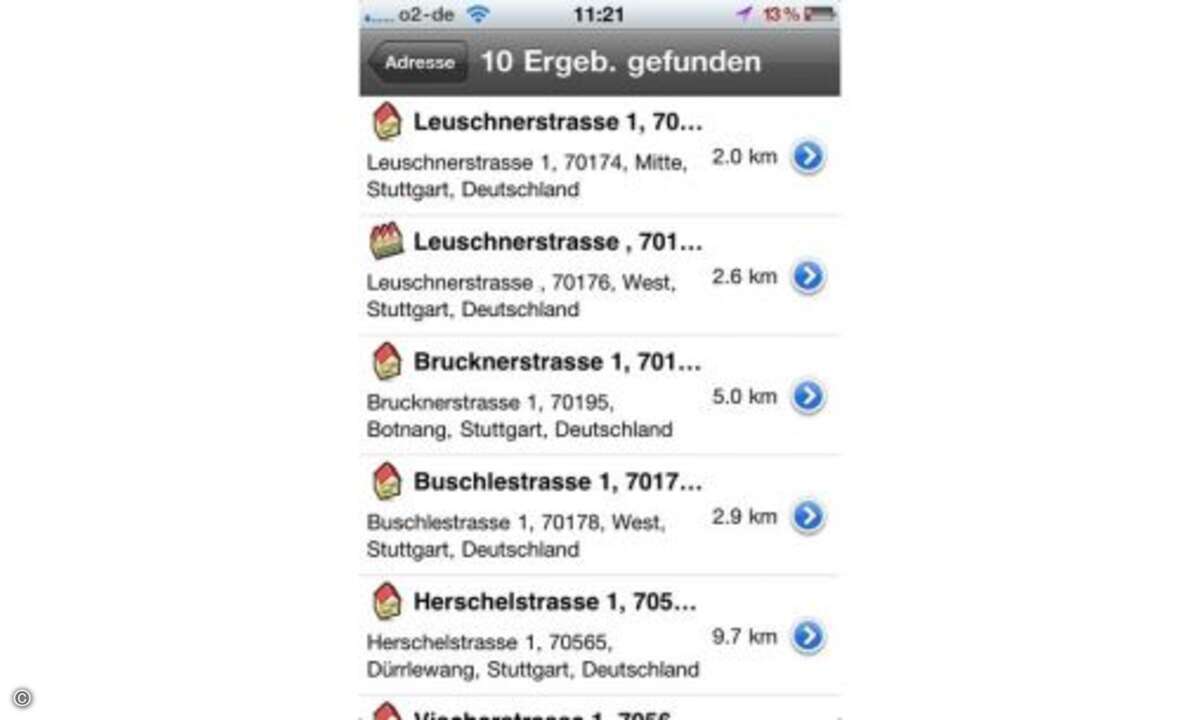Open details arrow for Brucknerstrasse 1
Viewport: 1200px width, 720px height.
pyautogui.click(x=808, y=397)
